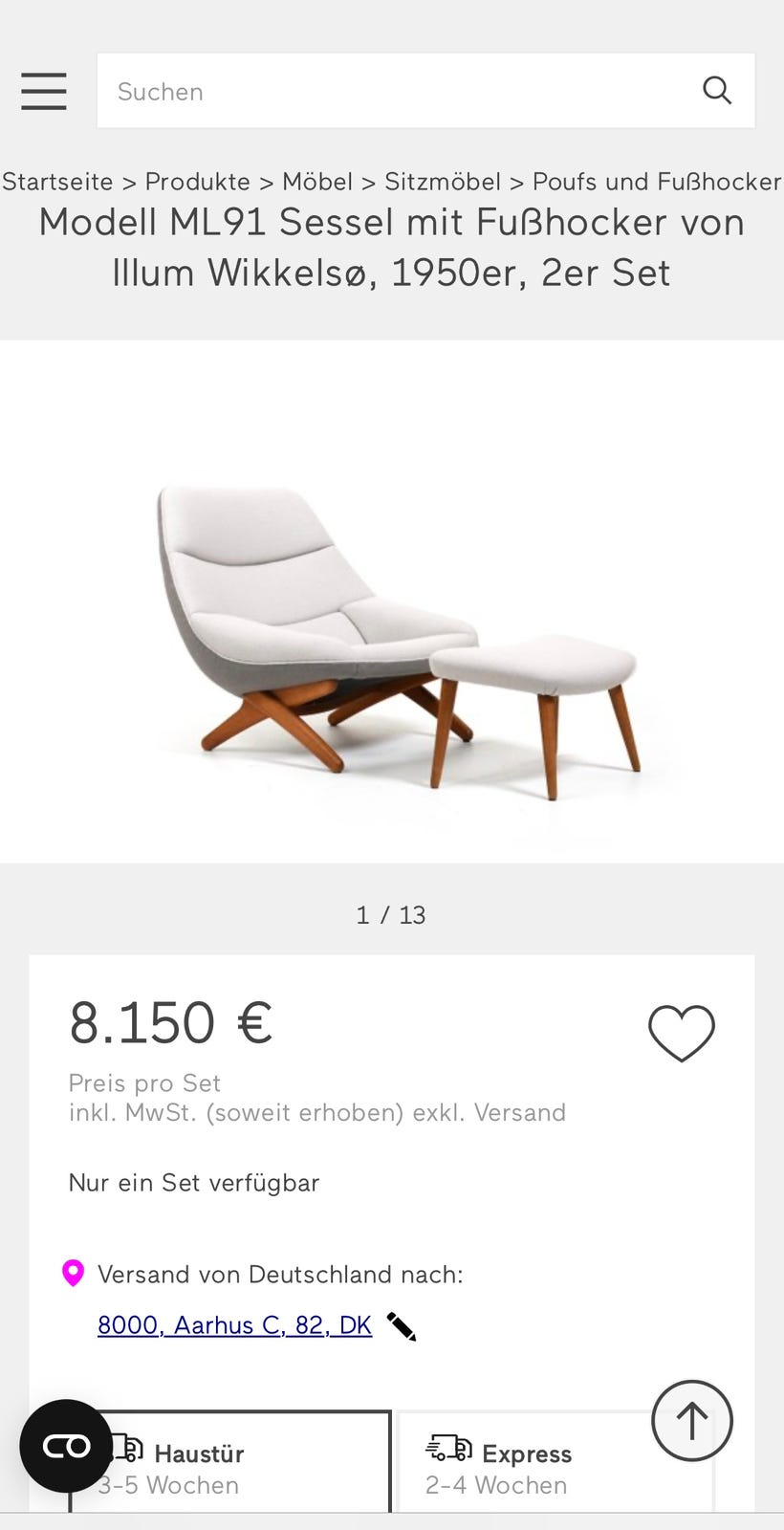Screen dimensions: 784x1530
Task: Open the 8000, Aarhus C, 82, DK address link
Action: click(233, 1325)
